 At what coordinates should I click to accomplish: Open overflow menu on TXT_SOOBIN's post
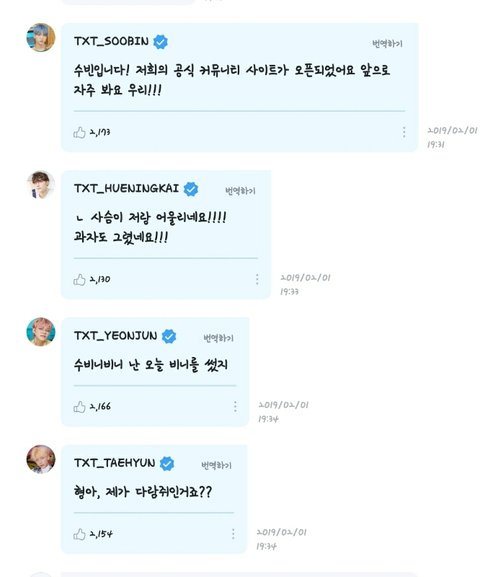404,132
